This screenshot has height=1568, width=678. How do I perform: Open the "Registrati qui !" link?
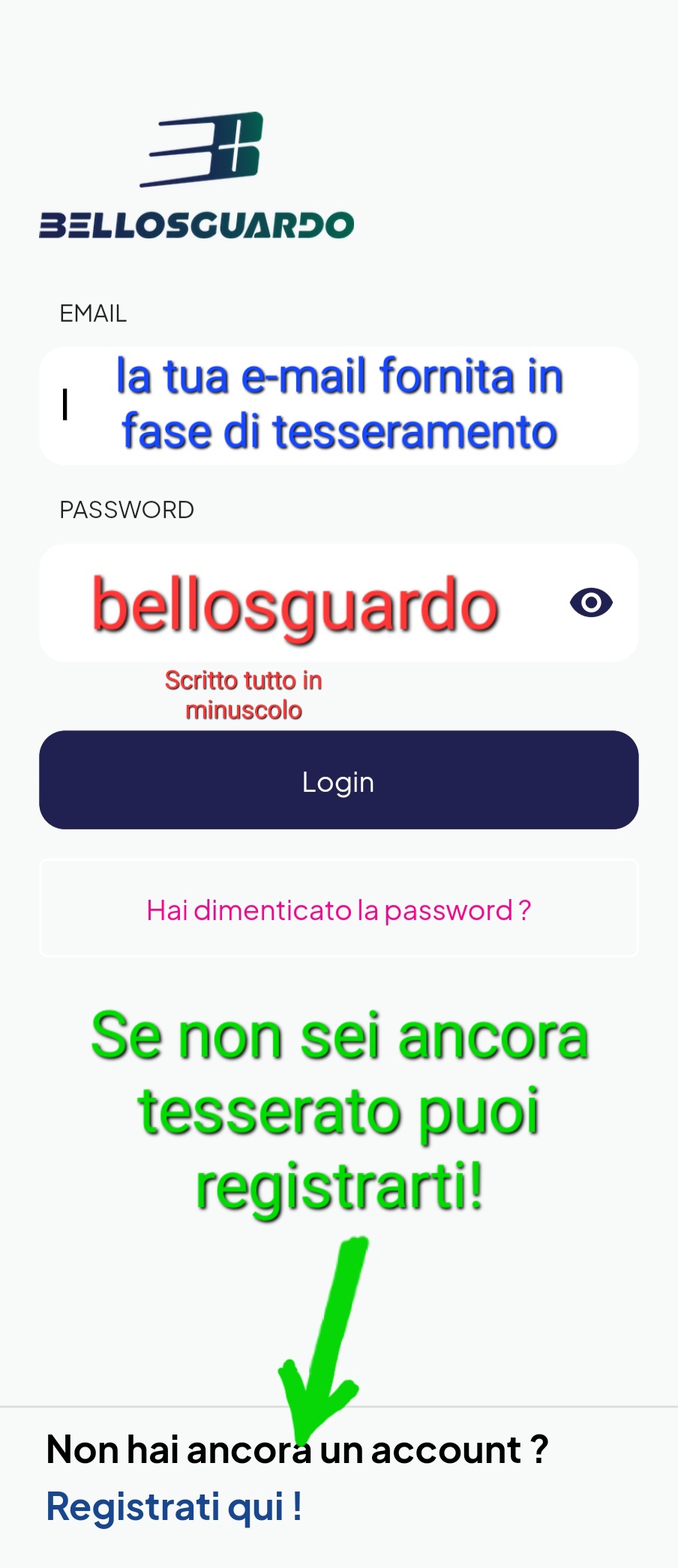(174, 1506)
